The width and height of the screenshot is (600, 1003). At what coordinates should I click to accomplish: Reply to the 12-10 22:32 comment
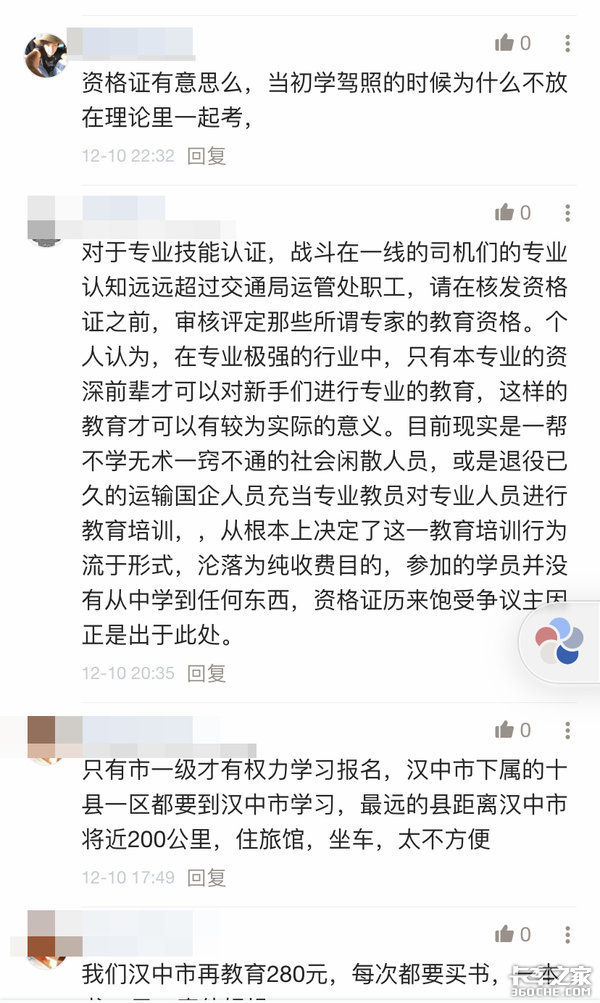[x=207, y=155]
